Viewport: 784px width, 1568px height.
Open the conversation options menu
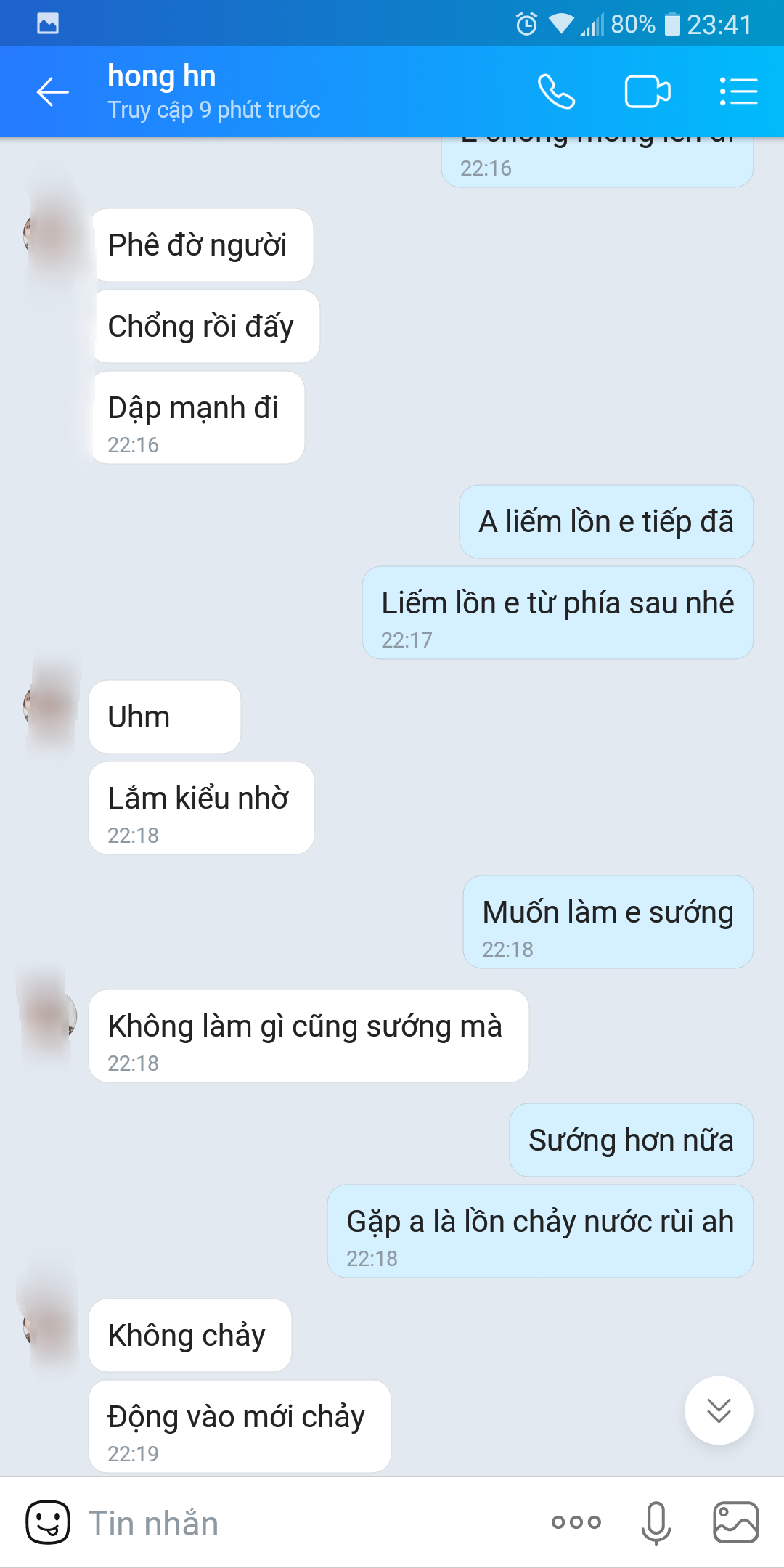(x=738, y=92)
